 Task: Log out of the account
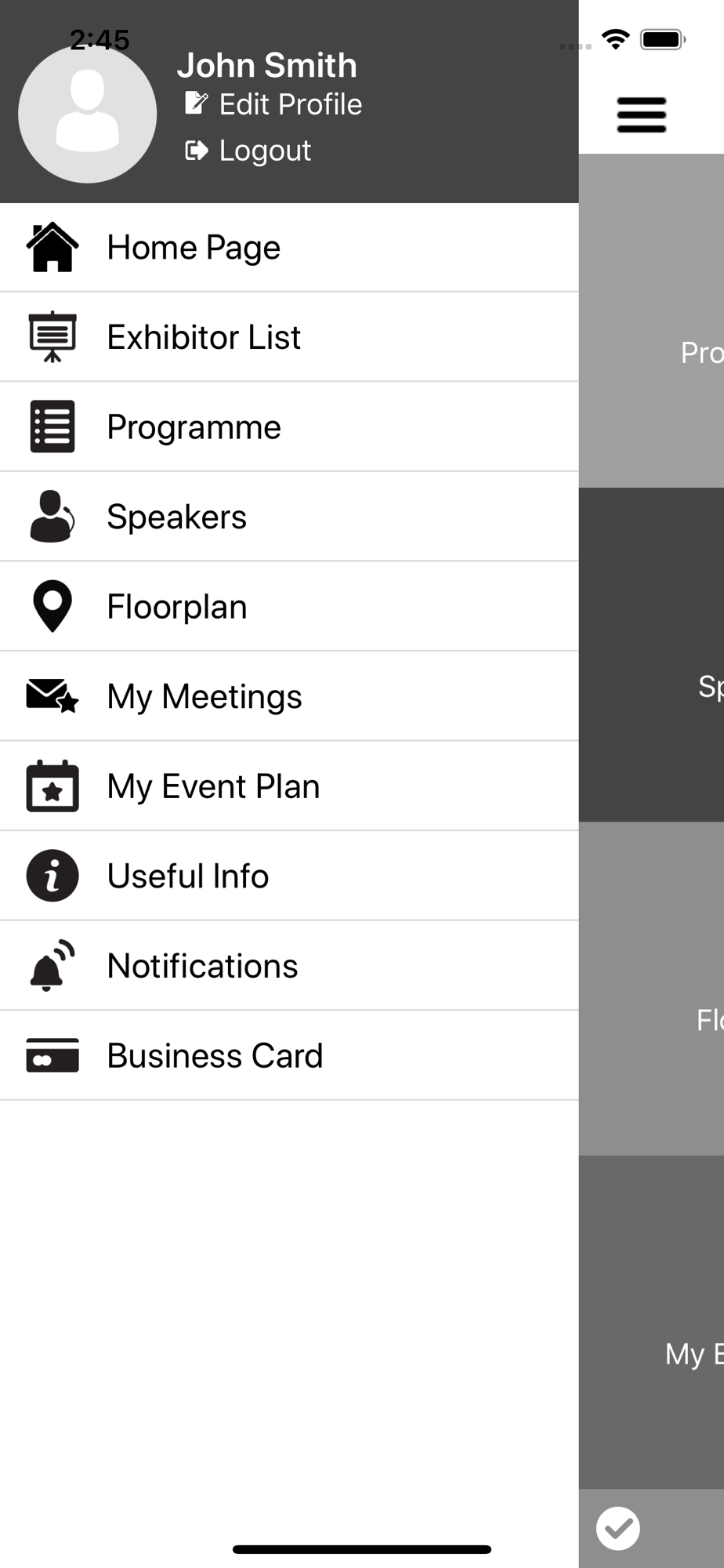pyautogui.click(x=248, y=151)
